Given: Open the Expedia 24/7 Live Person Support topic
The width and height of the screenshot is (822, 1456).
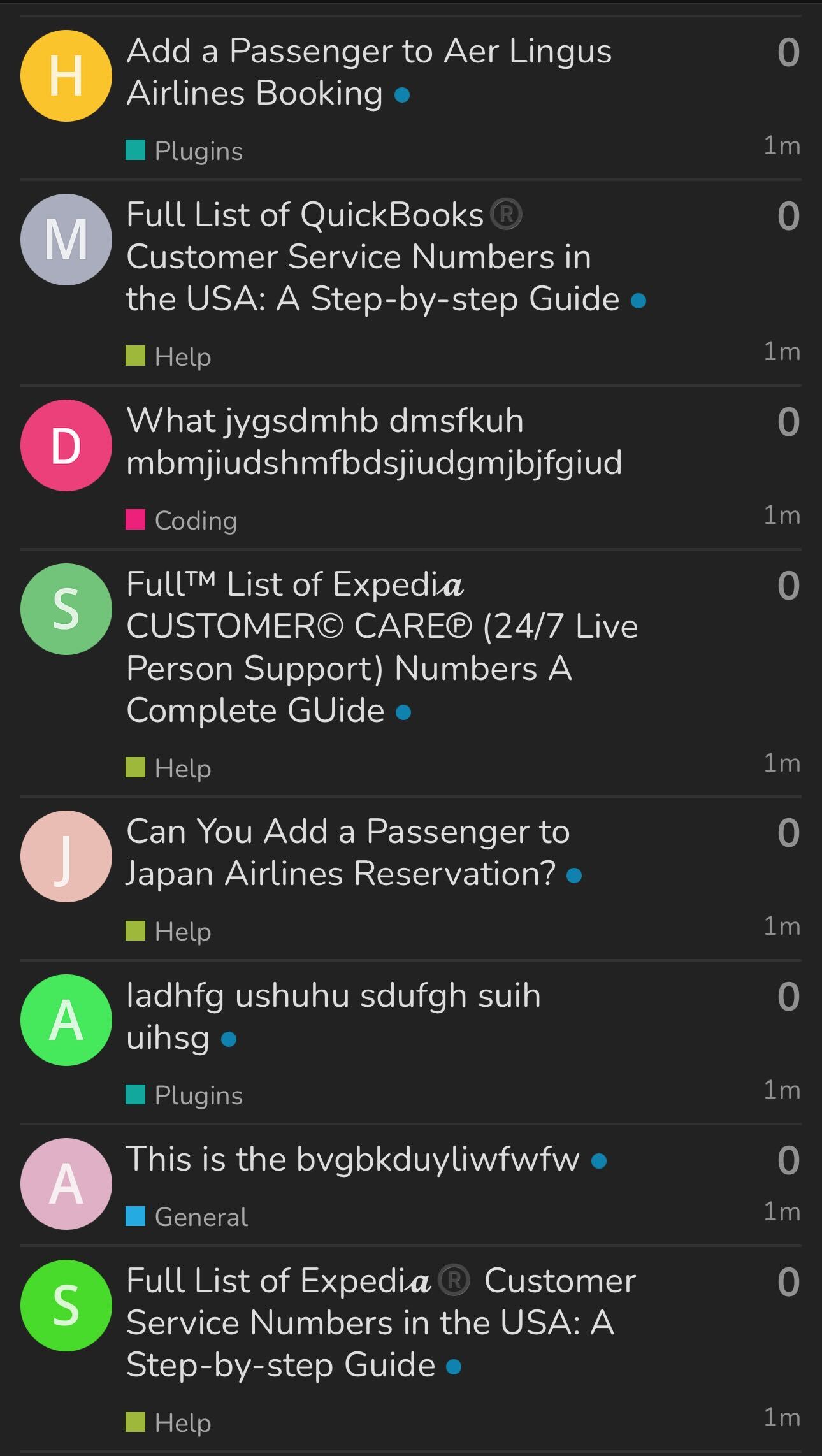Looking at the screenshot, I should [381, 647].
